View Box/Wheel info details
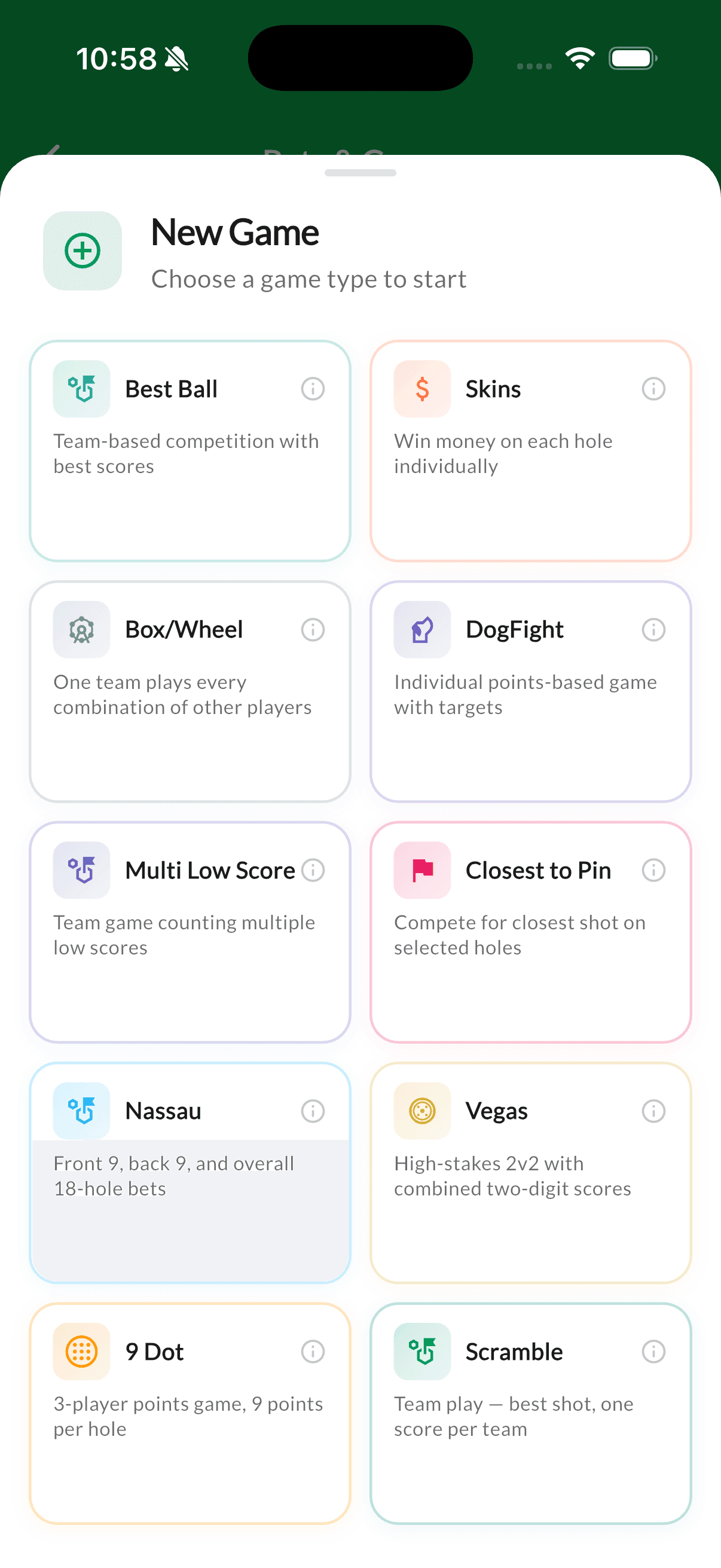721x1568 pixels. tap(313, 629)
